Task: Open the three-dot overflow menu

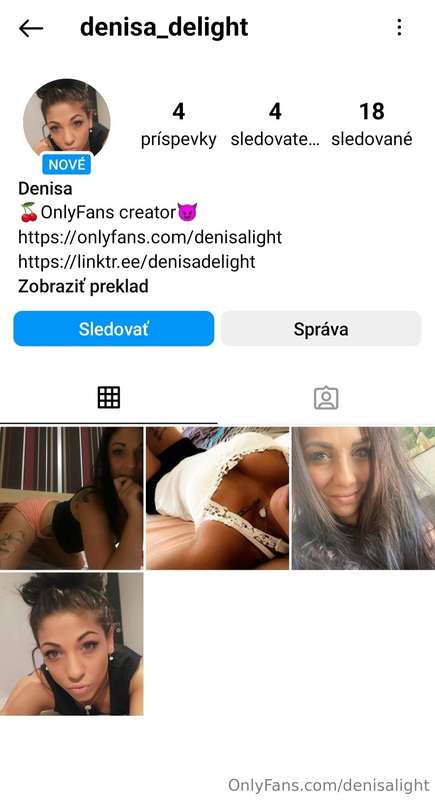Action: pyautogui.click(x=399, y=28)
